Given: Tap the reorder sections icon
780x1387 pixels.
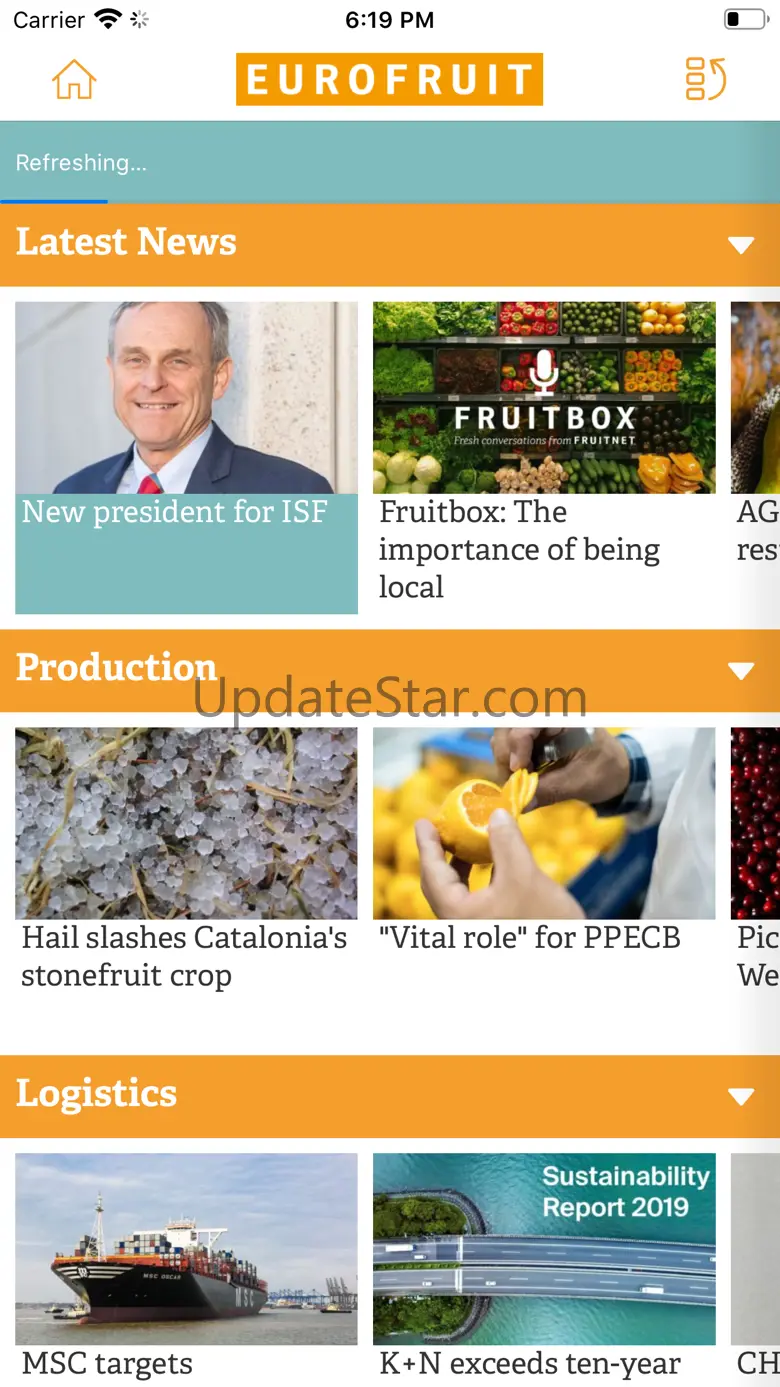Looking at the screenshot, I should click(x=705, y=79).
